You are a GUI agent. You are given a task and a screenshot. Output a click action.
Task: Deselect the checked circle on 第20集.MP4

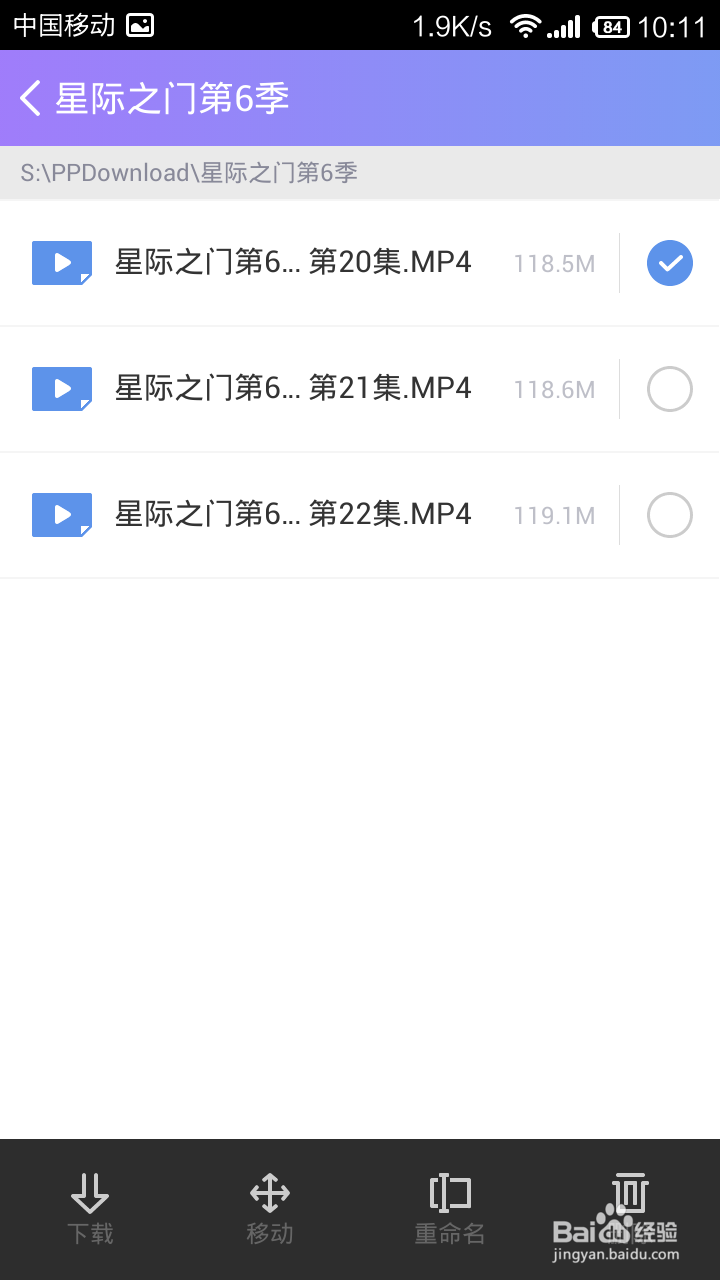point(669,262)
